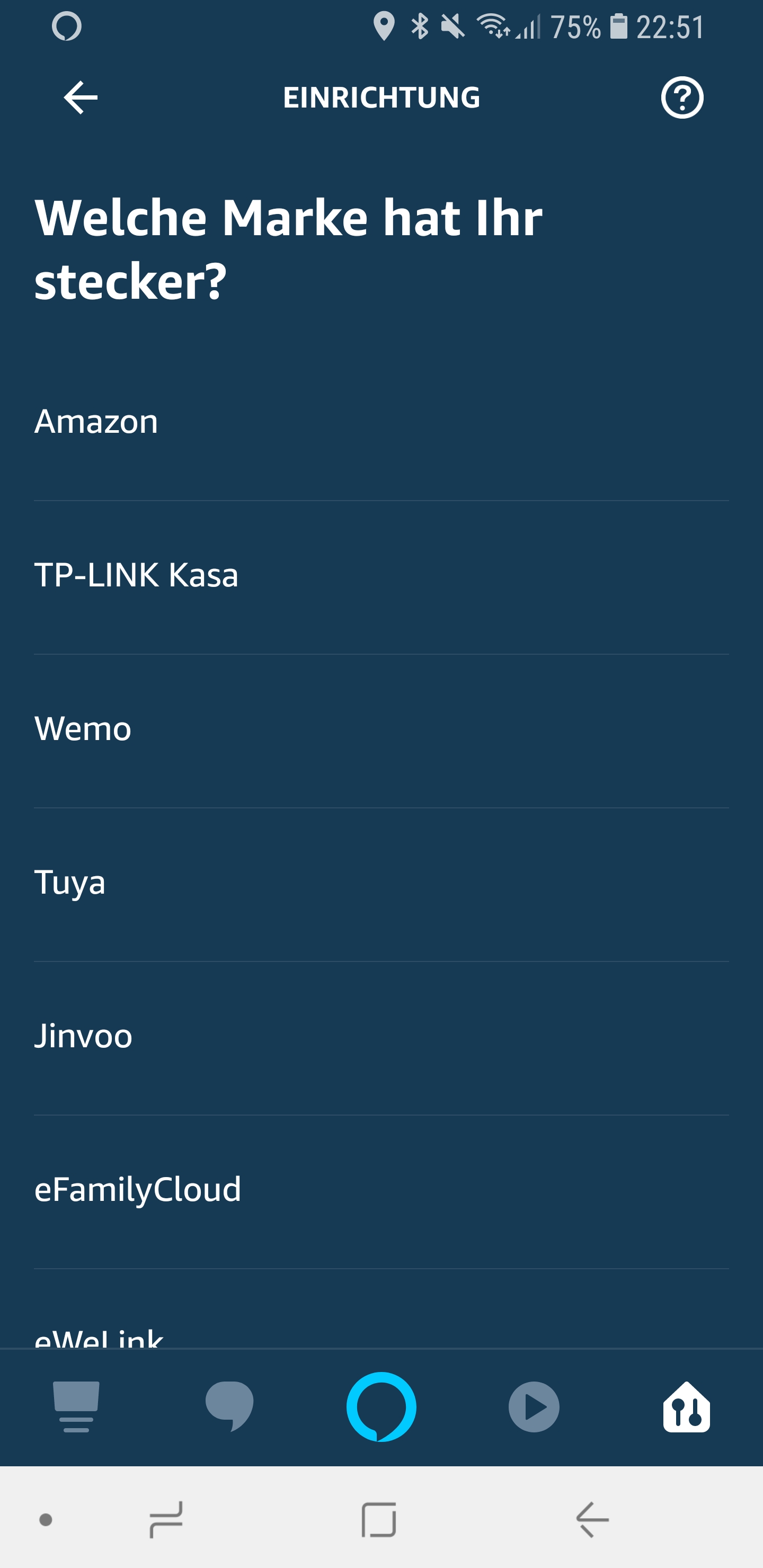
Task: Select eFamilyCloud as the brand
Action: (381, 1189)
